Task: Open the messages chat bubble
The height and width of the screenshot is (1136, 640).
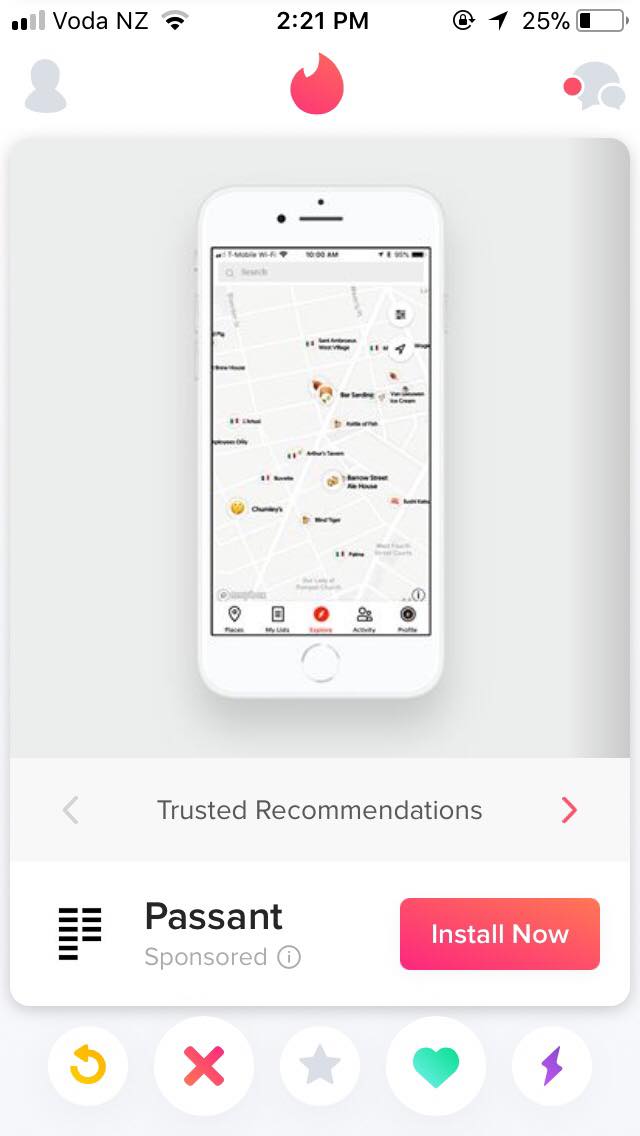Action: click(x=594, y=86)
